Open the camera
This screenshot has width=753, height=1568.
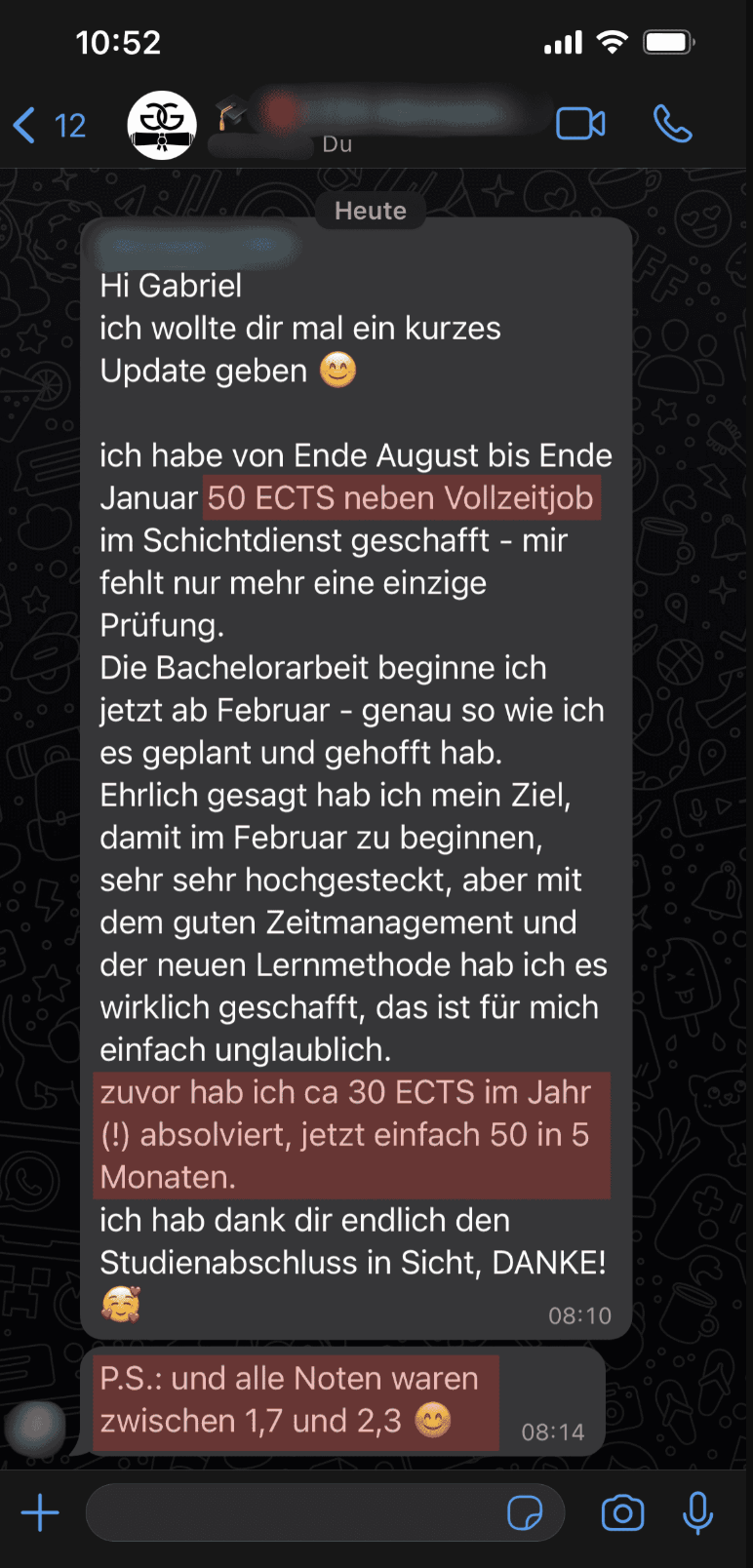coord(622,1512)
